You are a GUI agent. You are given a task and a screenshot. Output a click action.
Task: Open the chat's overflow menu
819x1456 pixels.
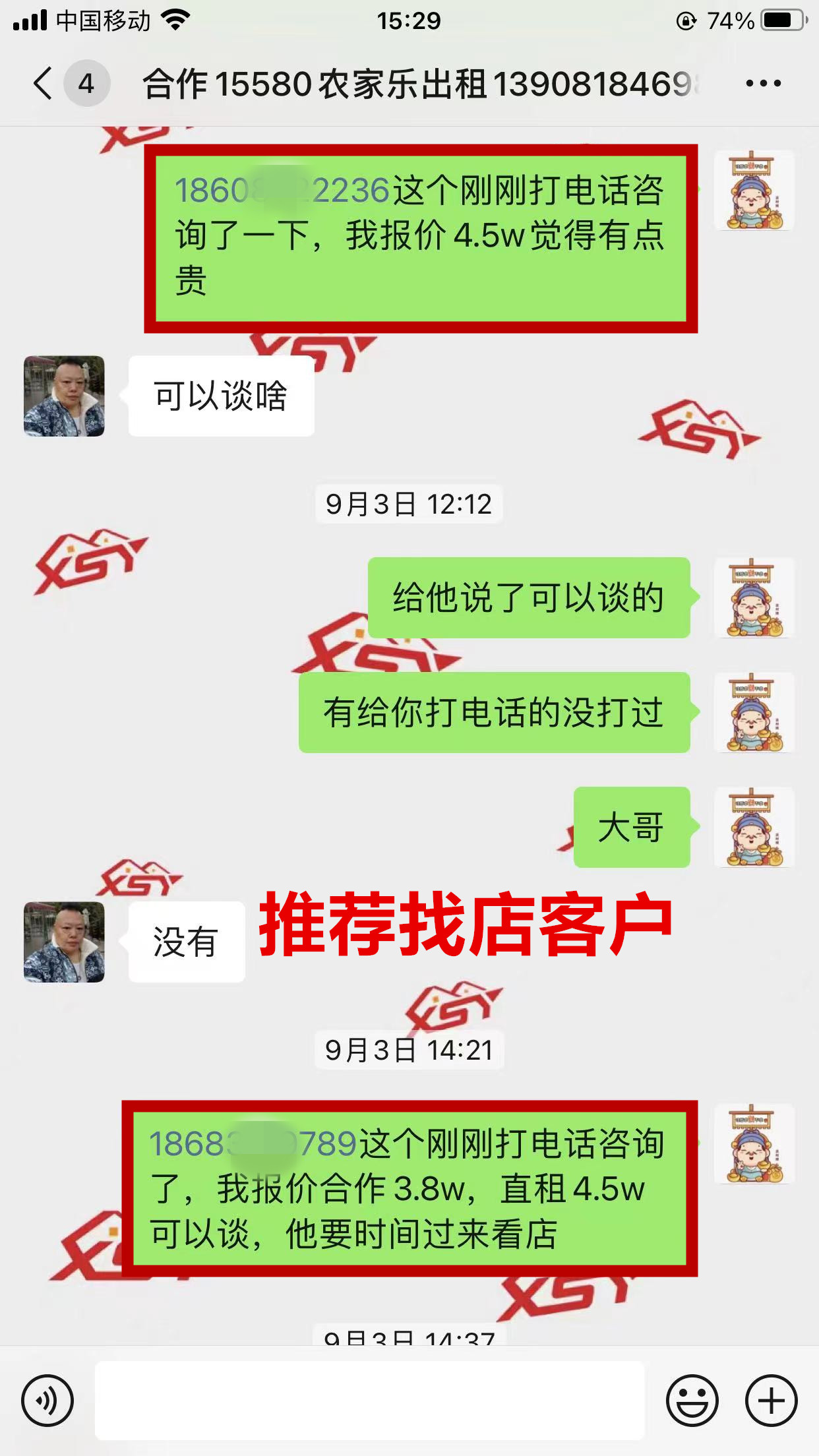click(763, 84)
